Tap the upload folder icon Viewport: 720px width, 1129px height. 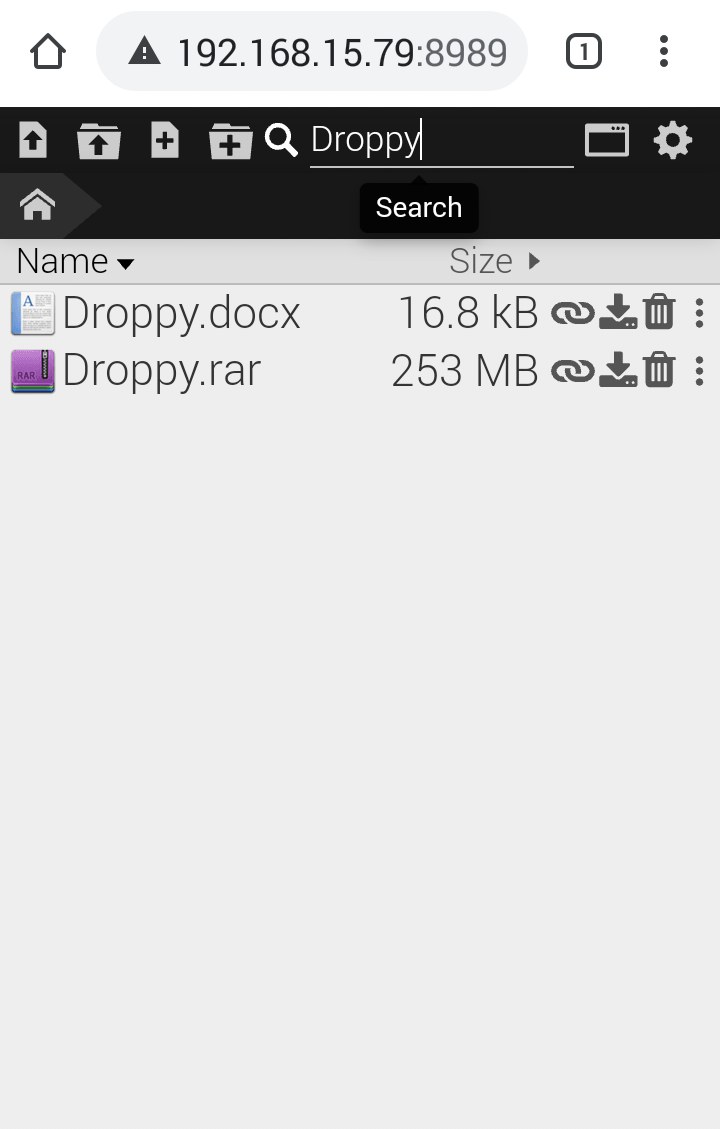tap(98, 141)
